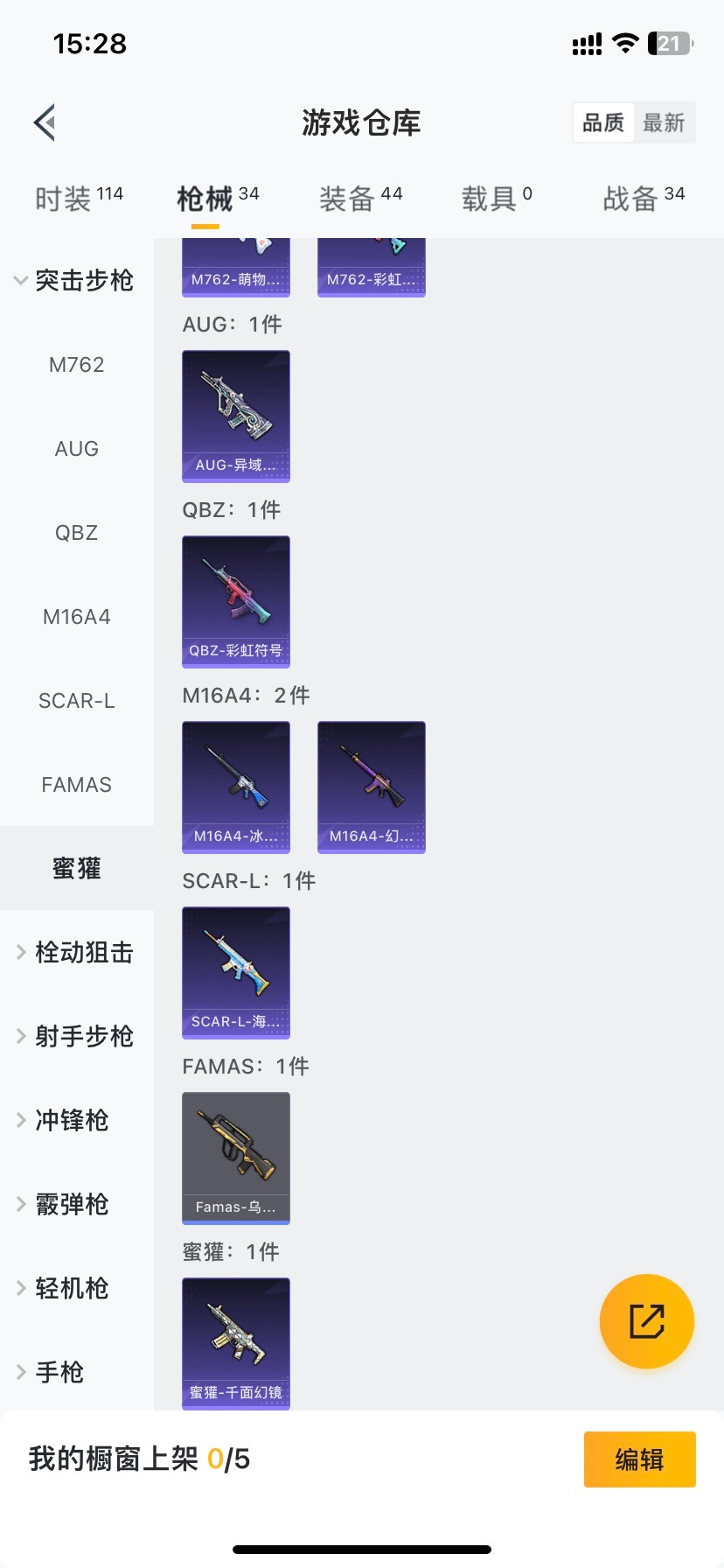724x1568 pixels.
Task: View the SCAR-L-海 skin card
Action: click(236, 972)
